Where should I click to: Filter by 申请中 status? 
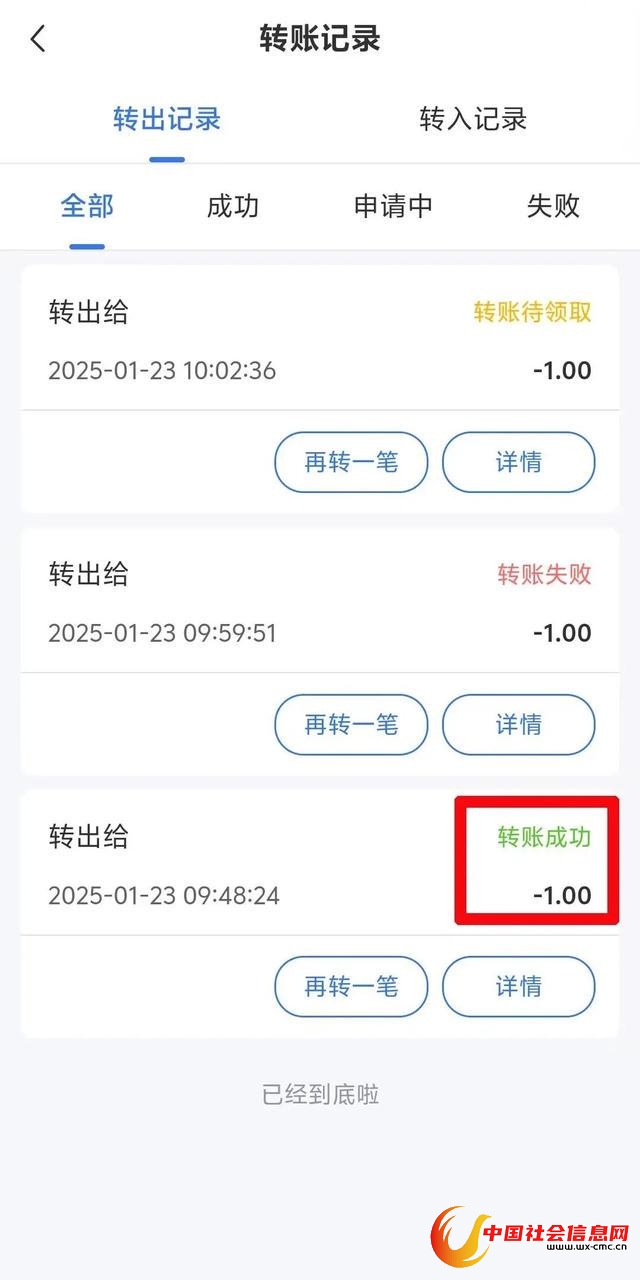(x=393, y=207)
